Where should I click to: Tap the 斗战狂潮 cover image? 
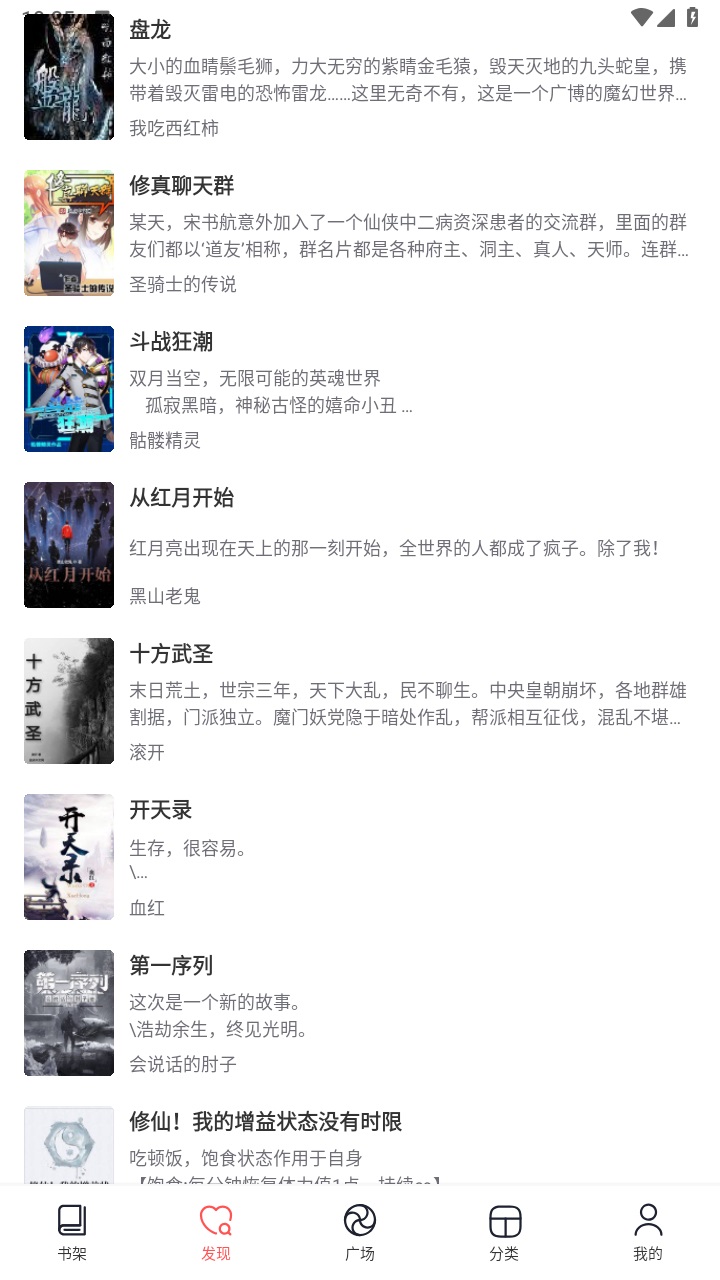pyautogui.click(x=68, y=388)
